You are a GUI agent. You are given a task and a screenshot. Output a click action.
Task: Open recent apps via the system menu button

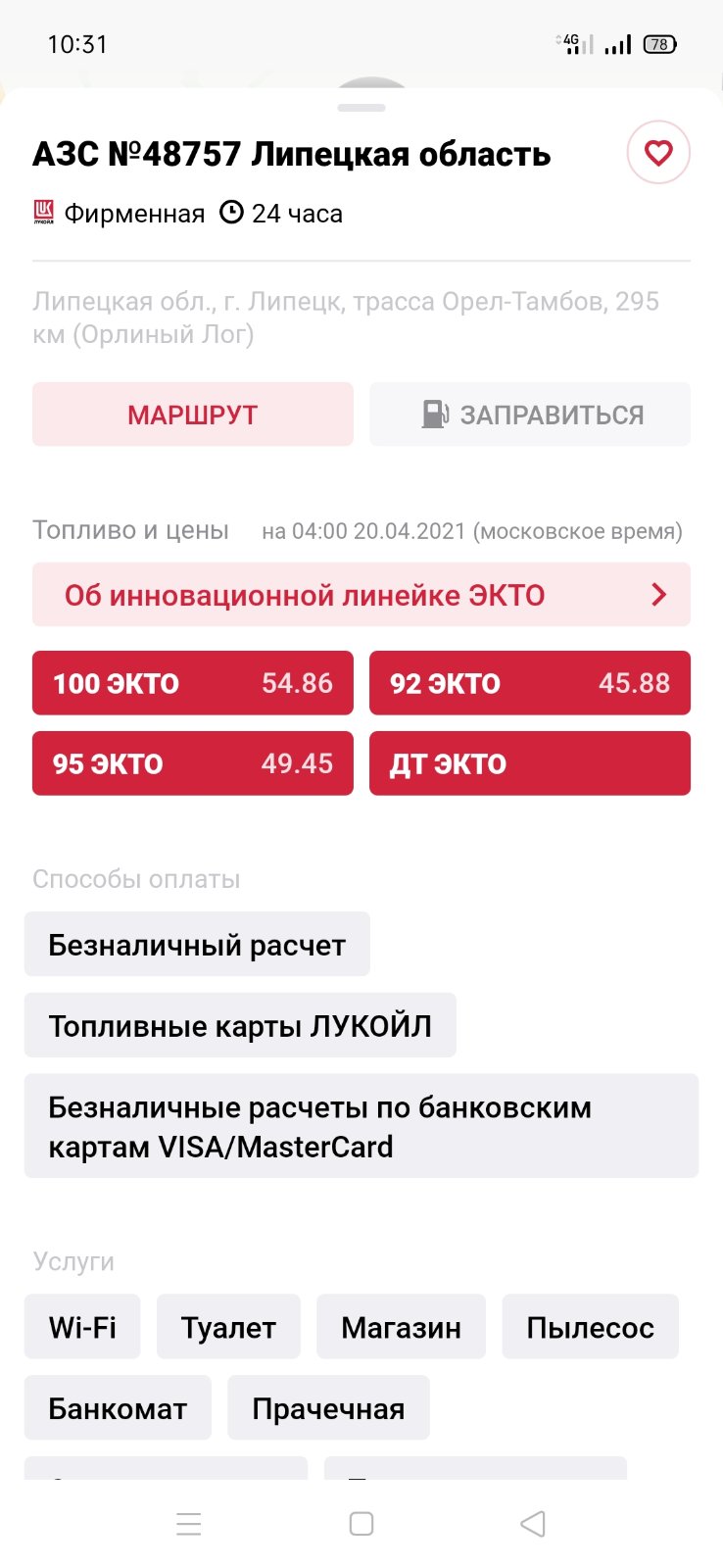(x=189, y=1524)
